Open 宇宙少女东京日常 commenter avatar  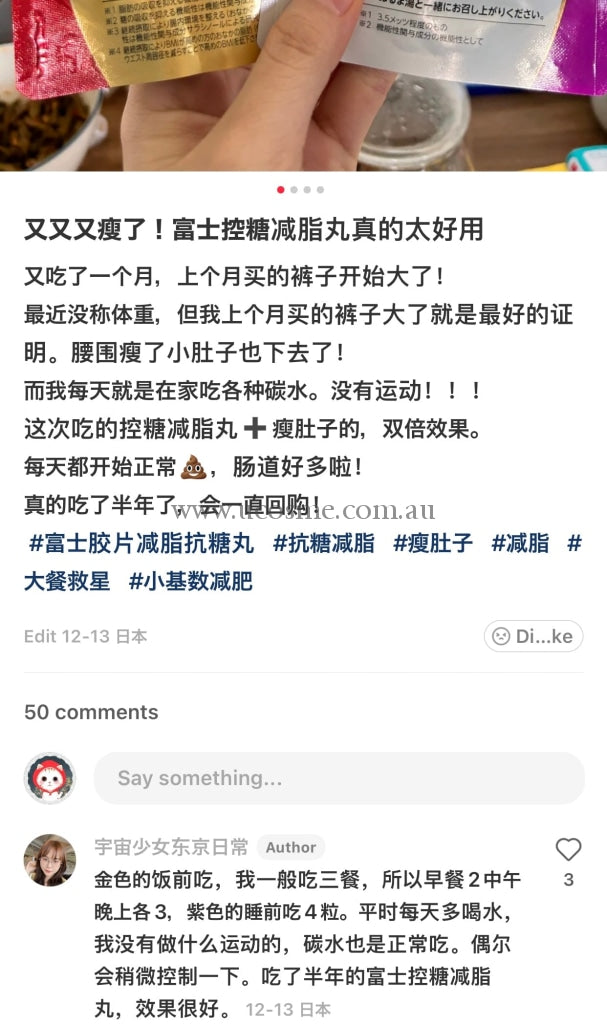[50, 860]
